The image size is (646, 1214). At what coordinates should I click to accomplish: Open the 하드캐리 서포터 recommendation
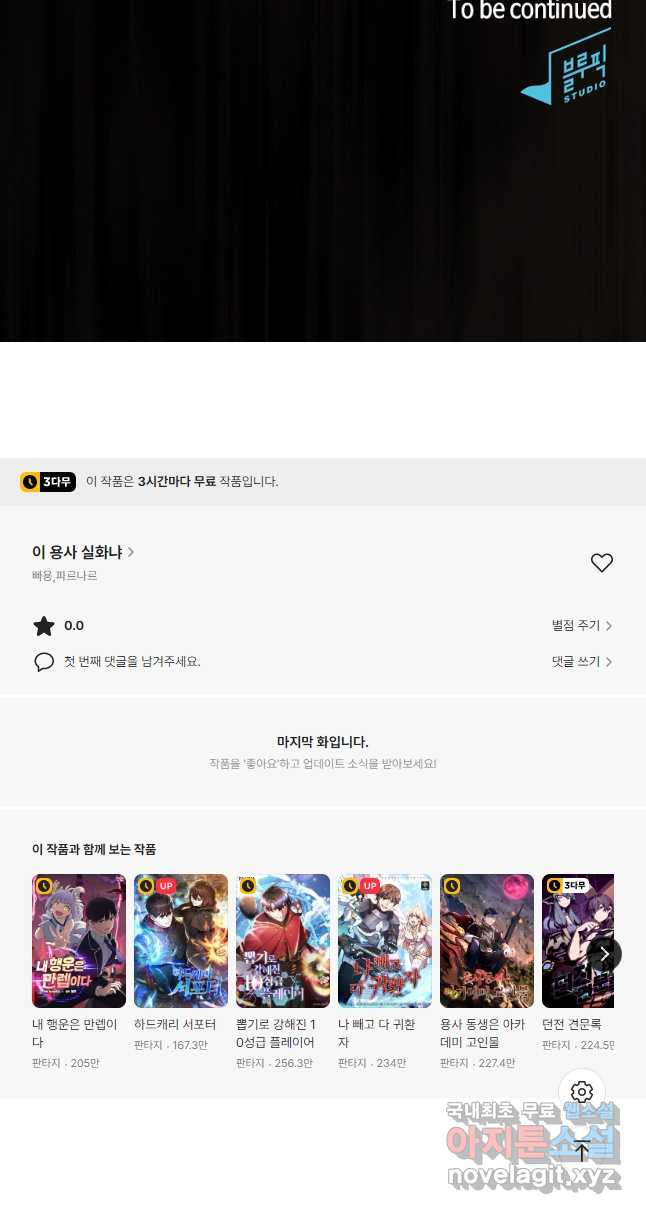click(x=181, y=941)
